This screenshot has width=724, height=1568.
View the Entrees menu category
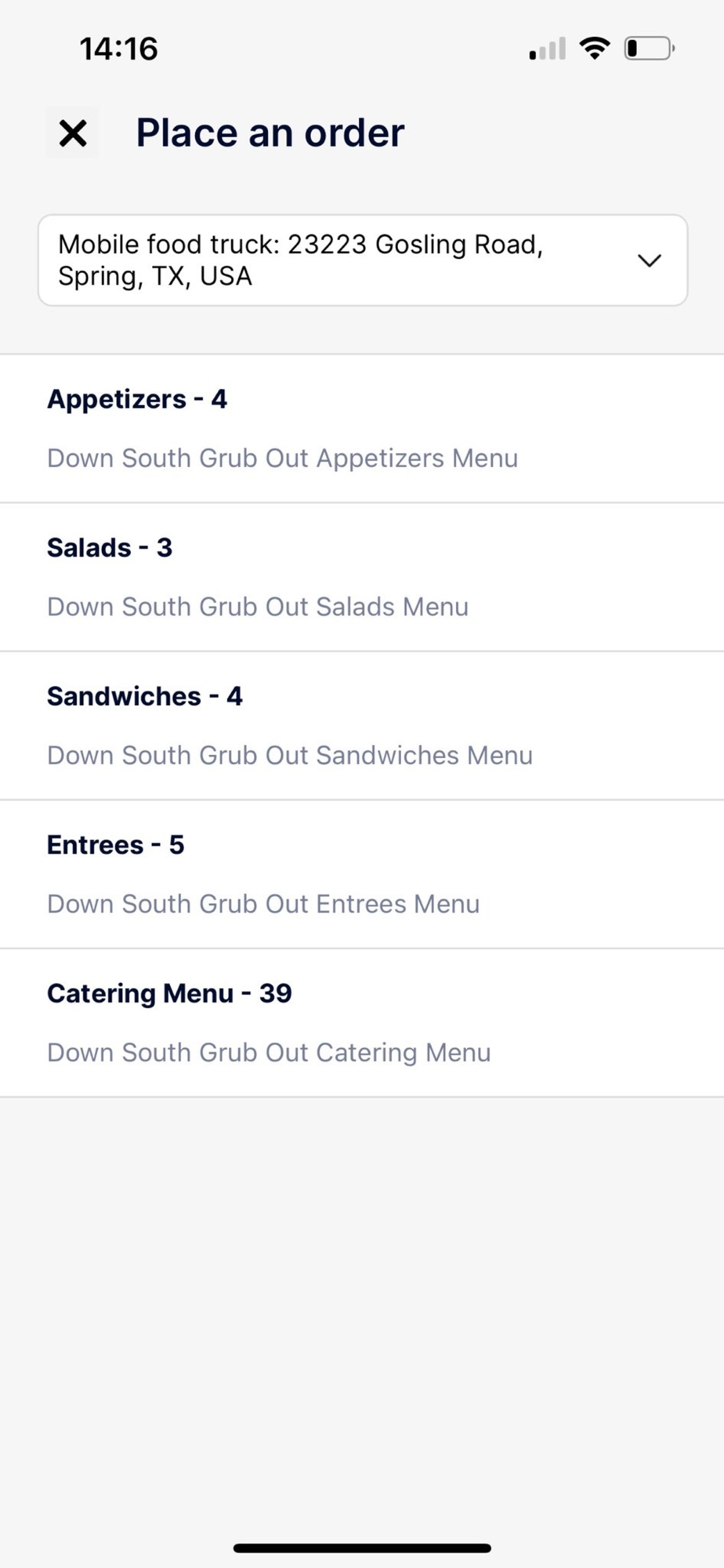tap(362, 874)
